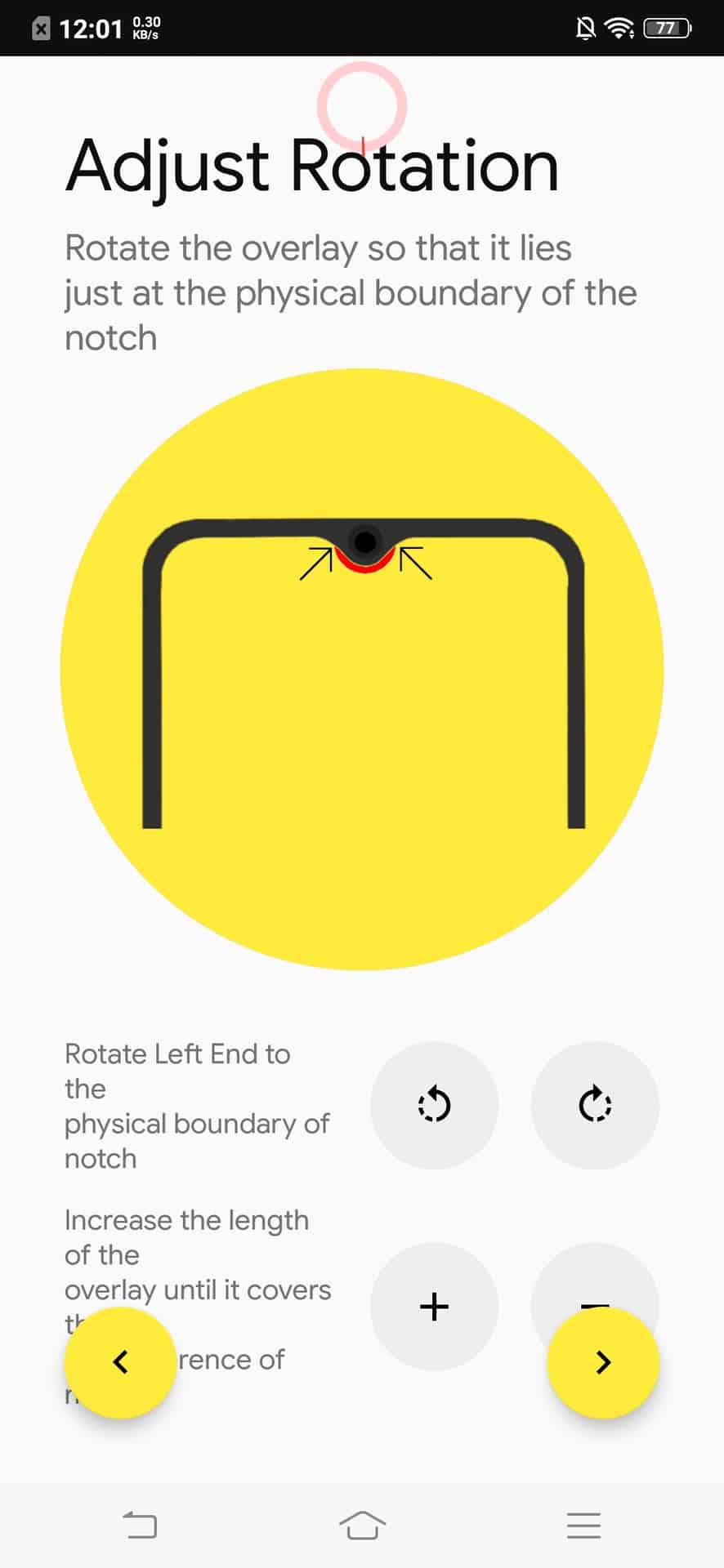This screenshot has width=724, height=1568.
Task: Open the recent apps menu
Action: click(583, 1525)
